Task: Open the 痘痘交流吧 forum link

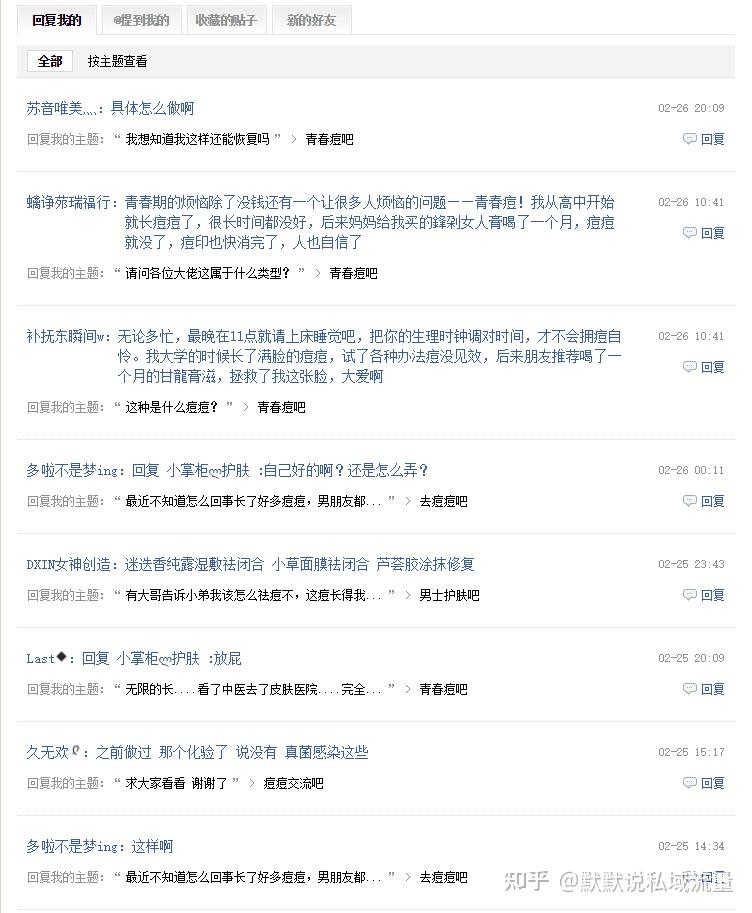Action: (293, 783)
